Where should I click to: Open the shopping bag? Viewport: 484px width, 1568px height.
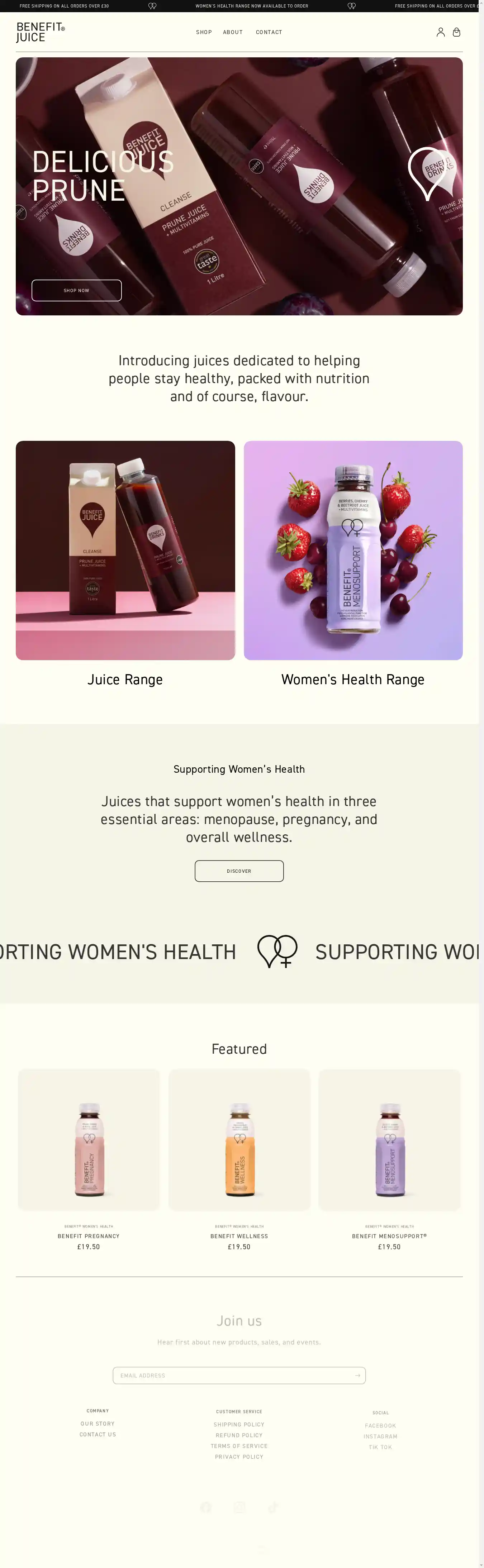click(456, 32)
